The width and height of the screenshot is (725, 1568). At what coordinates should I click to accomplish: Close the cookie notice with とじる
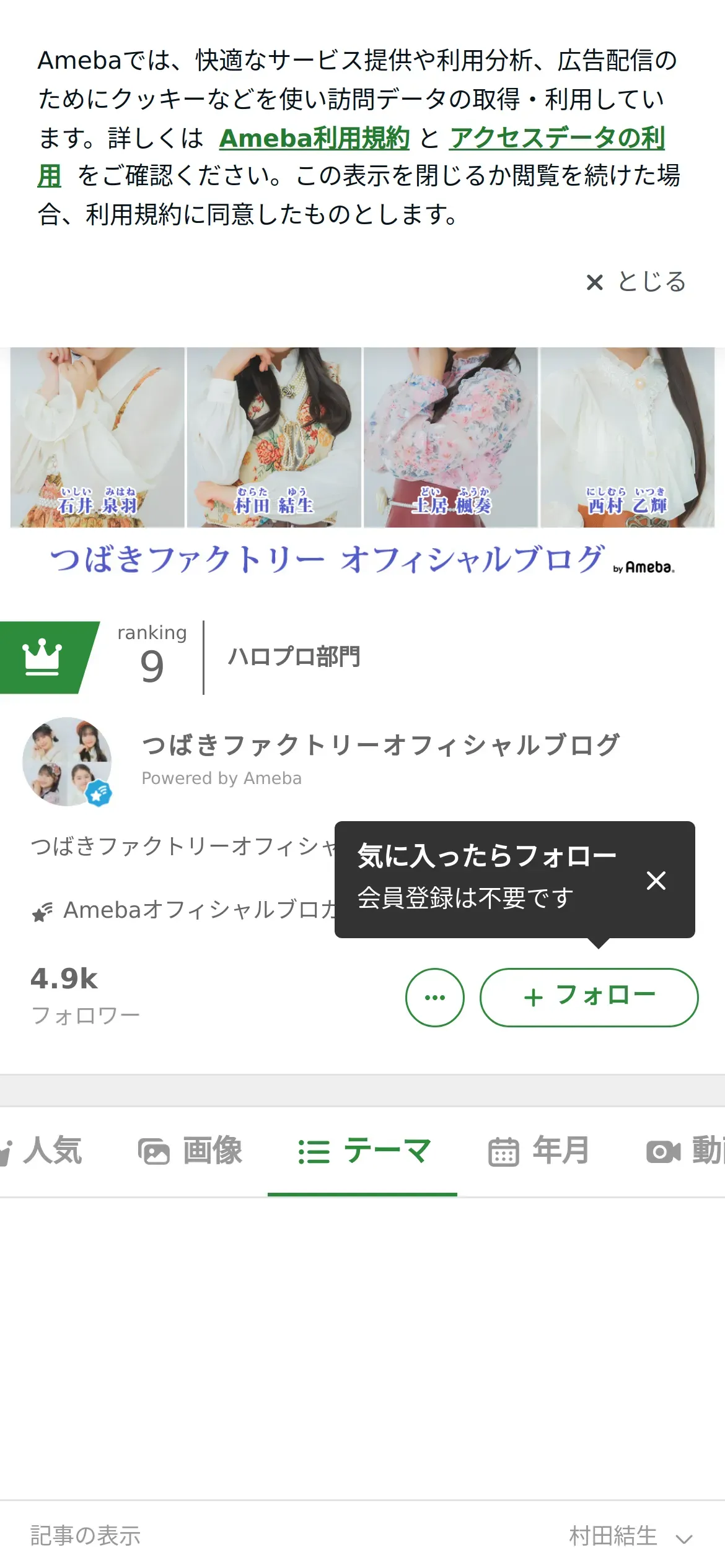point(636,282)
